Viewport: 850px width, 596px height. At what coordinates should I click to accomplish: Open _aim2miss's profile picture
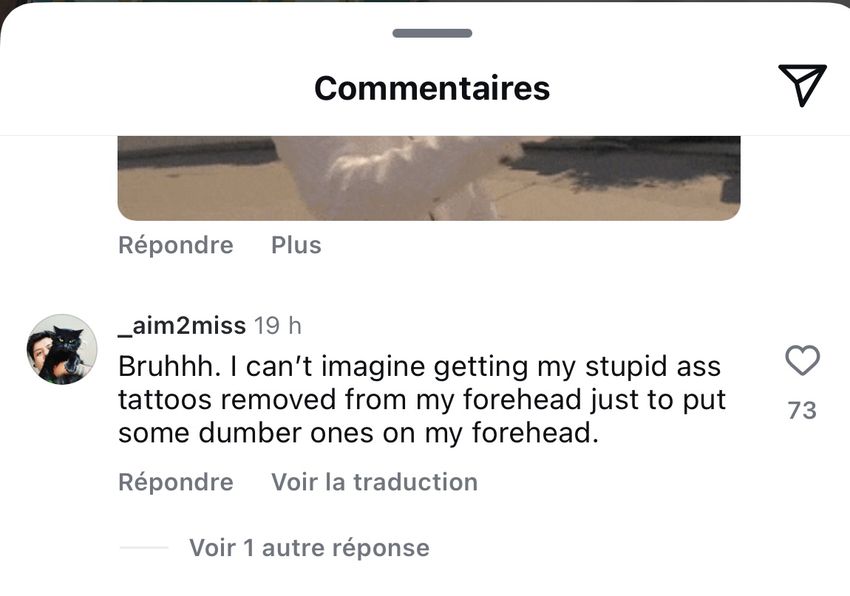(61, 349)
